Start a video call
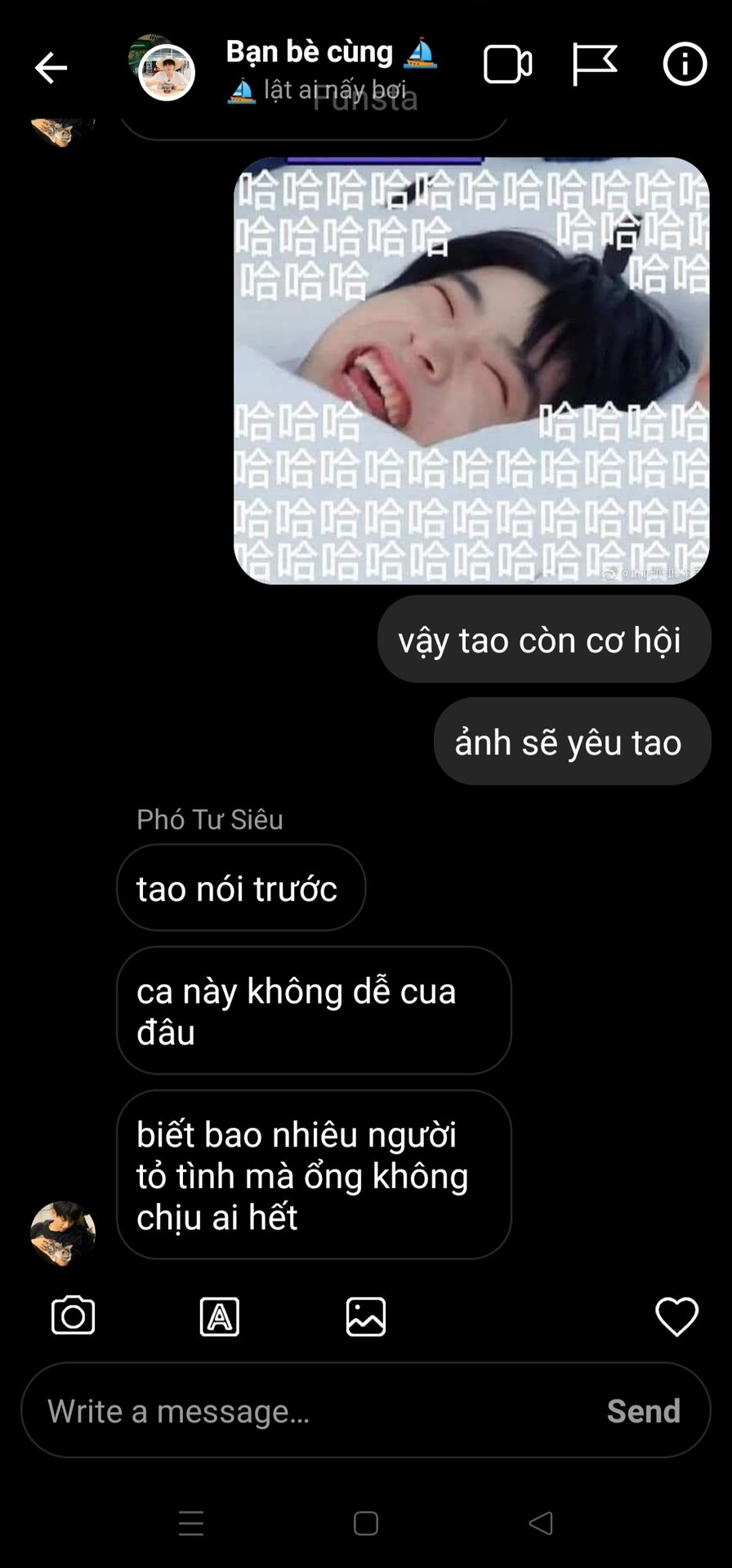This screenshot has width=732, height=1568. [x=507, y=65]
